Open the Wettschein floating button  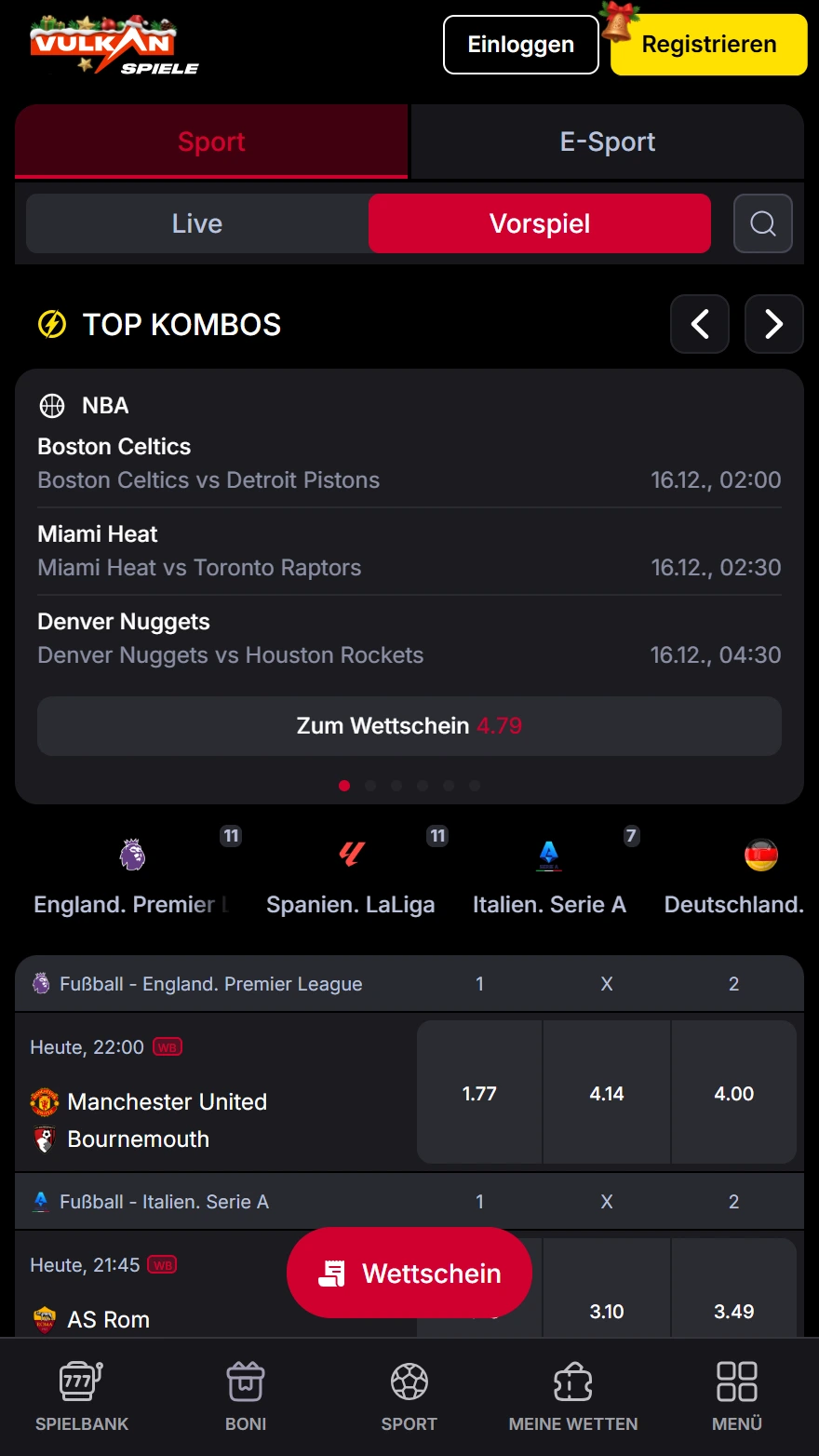coord(409,1273)
